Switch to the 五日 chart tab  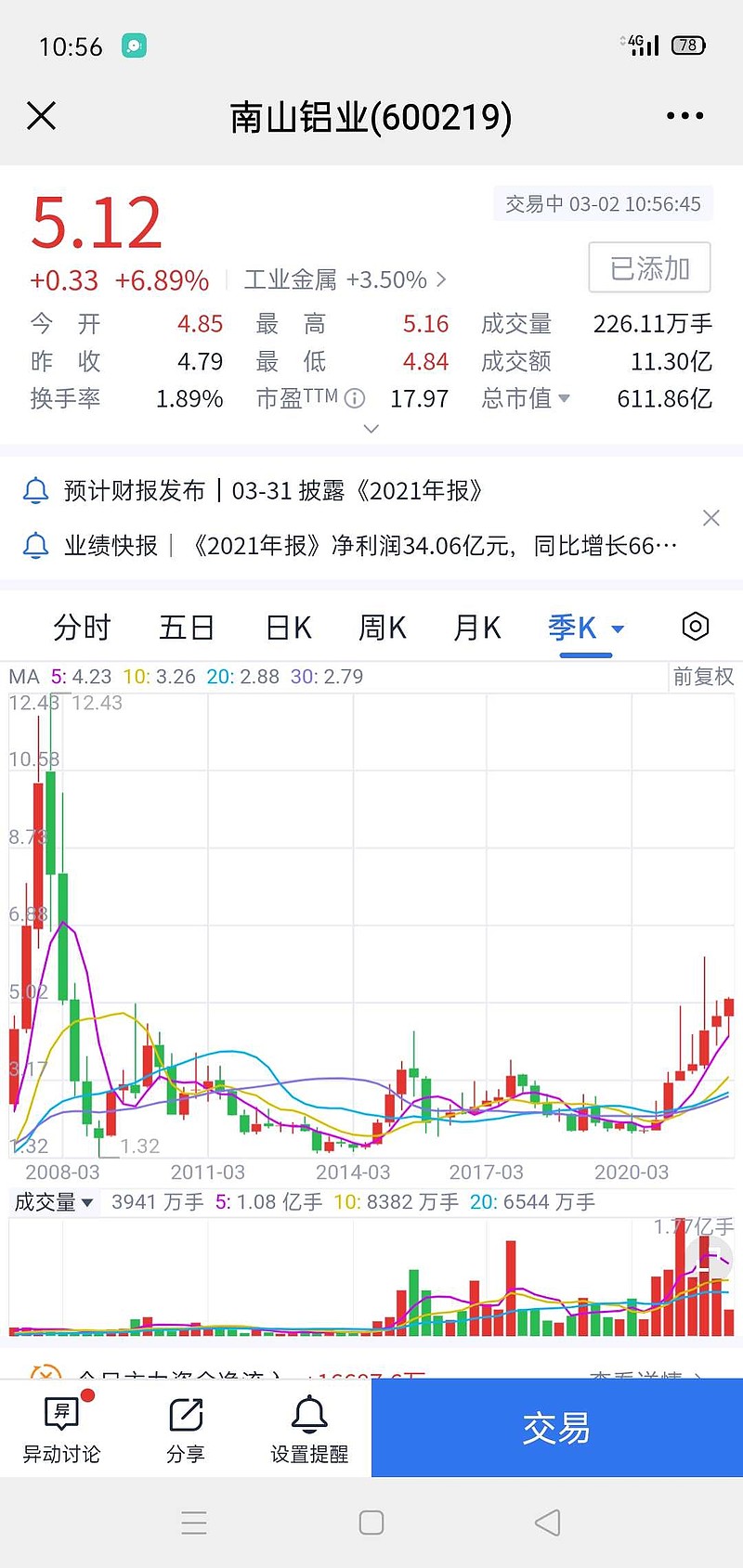coord(186,628)
